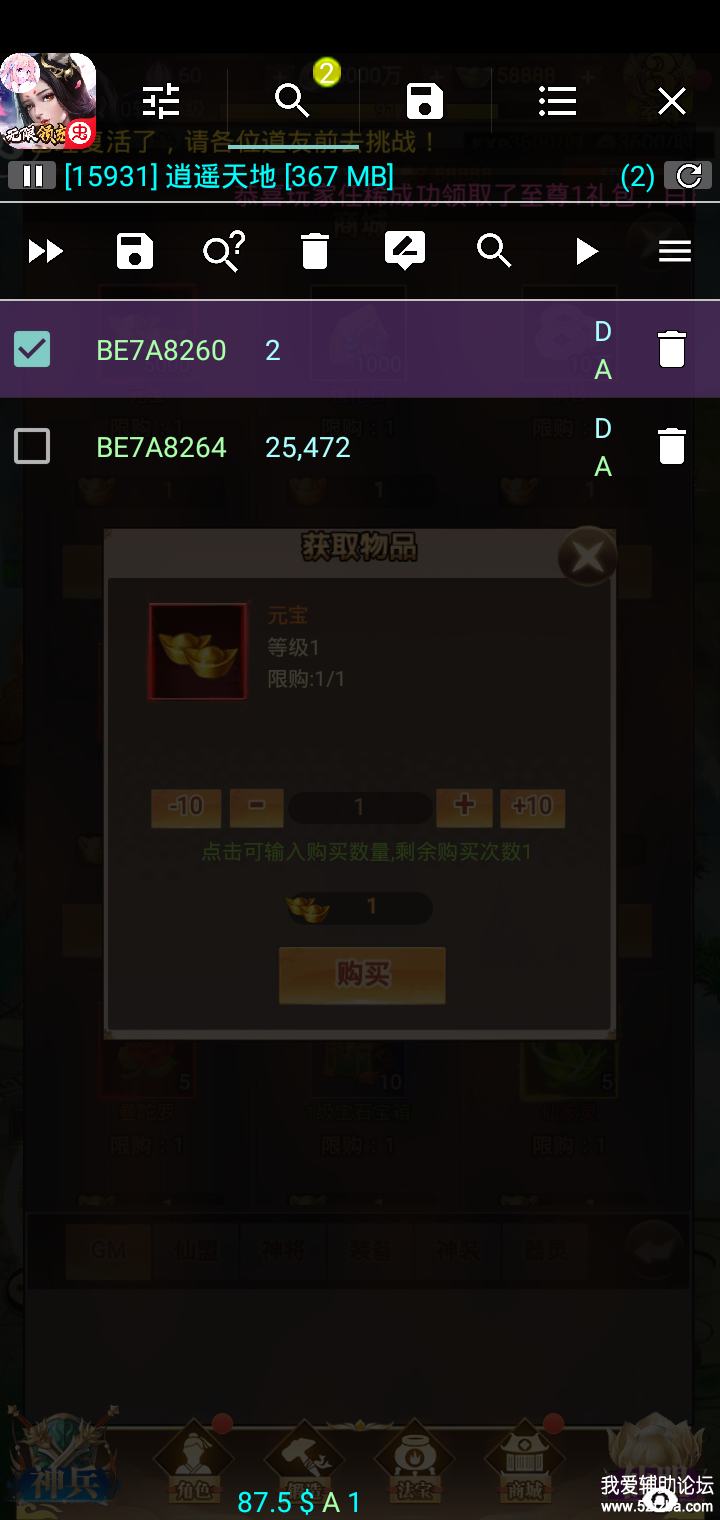Run a fuzzy unknown-value search
Image resolution: width=720 pixels, height=1520 pixels.
coord(224,251)
